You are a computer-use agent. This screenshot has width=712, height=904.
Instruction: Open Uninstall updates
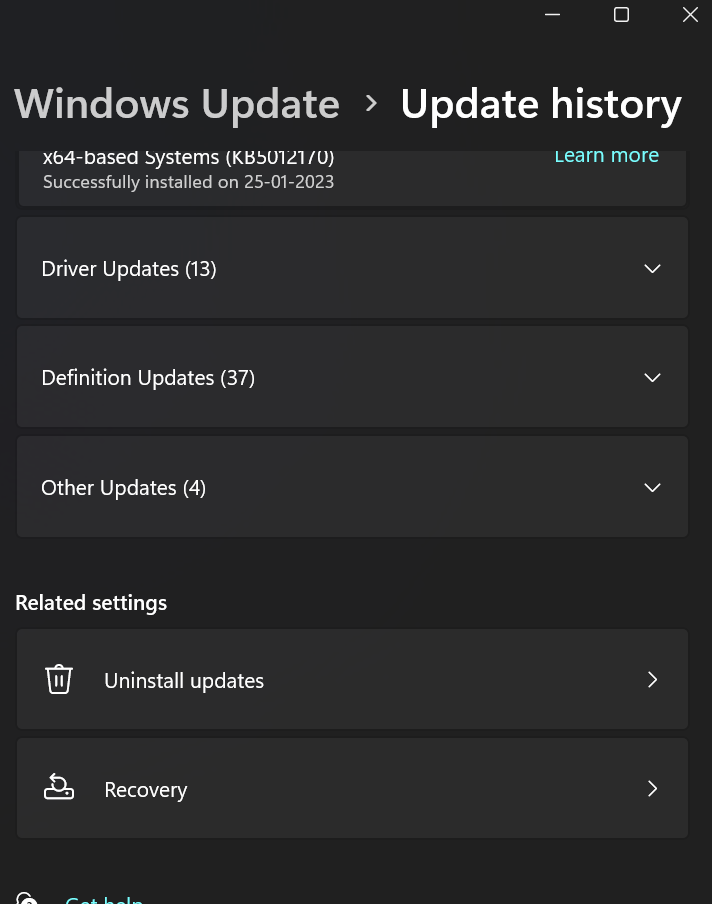click(x=352, y=680)
